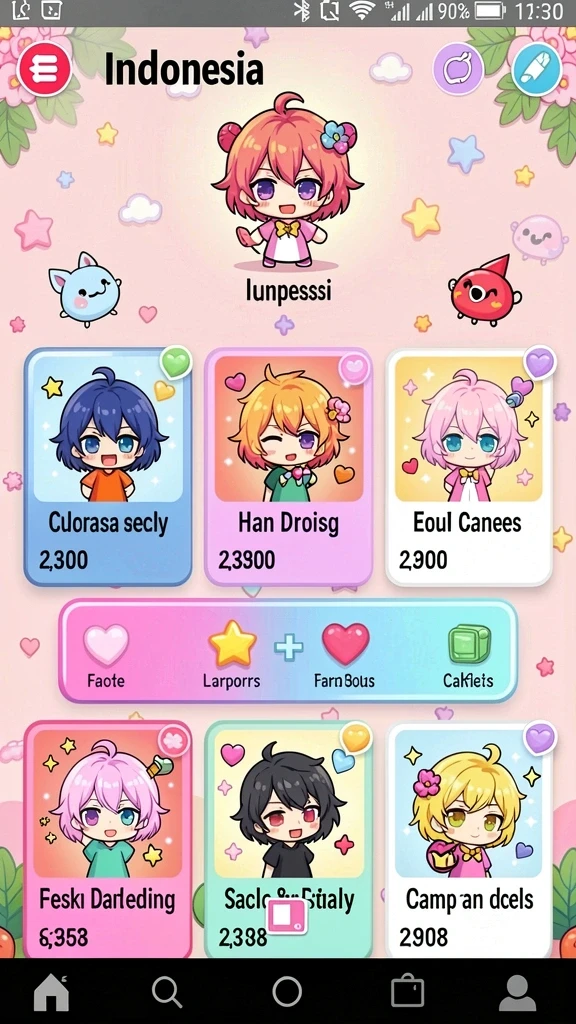
Task: Tap the blue round icon at top right
Action: click(x=537, y=68)
